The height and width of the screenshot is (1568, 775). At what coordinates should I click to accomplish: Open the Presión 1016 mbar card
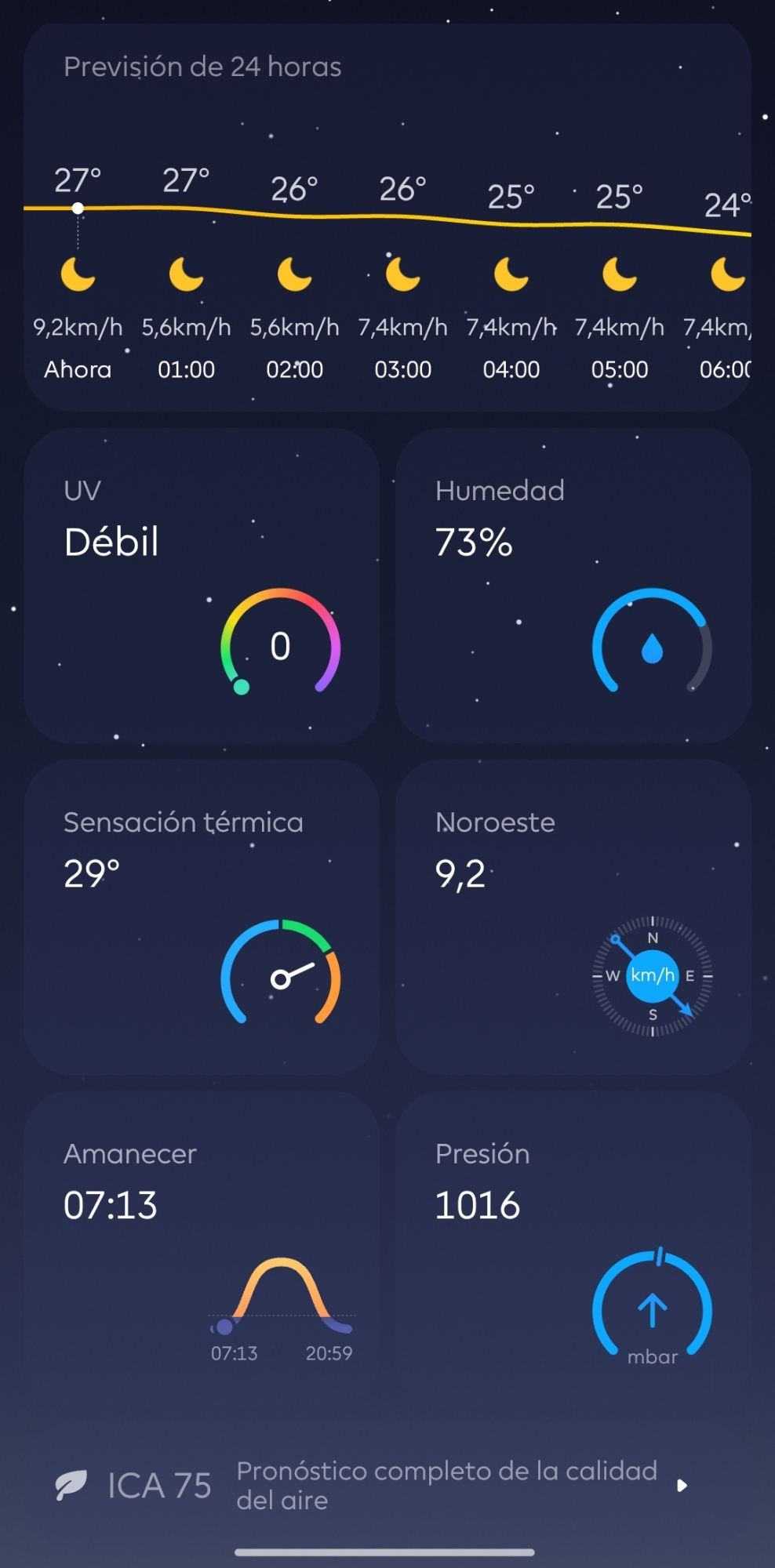coord(573,1247)
